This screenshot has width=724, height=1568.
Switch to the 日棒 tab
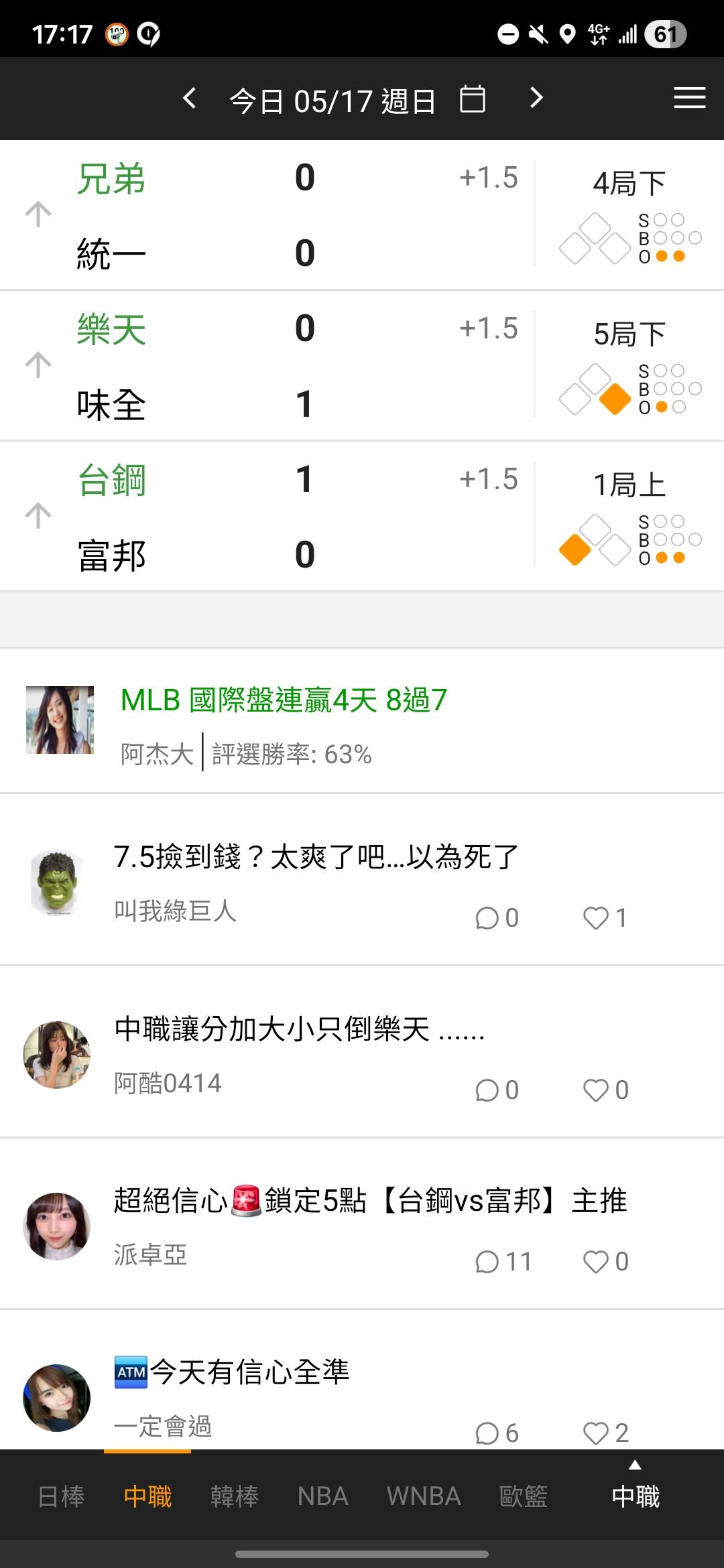tap(62, 1496)
